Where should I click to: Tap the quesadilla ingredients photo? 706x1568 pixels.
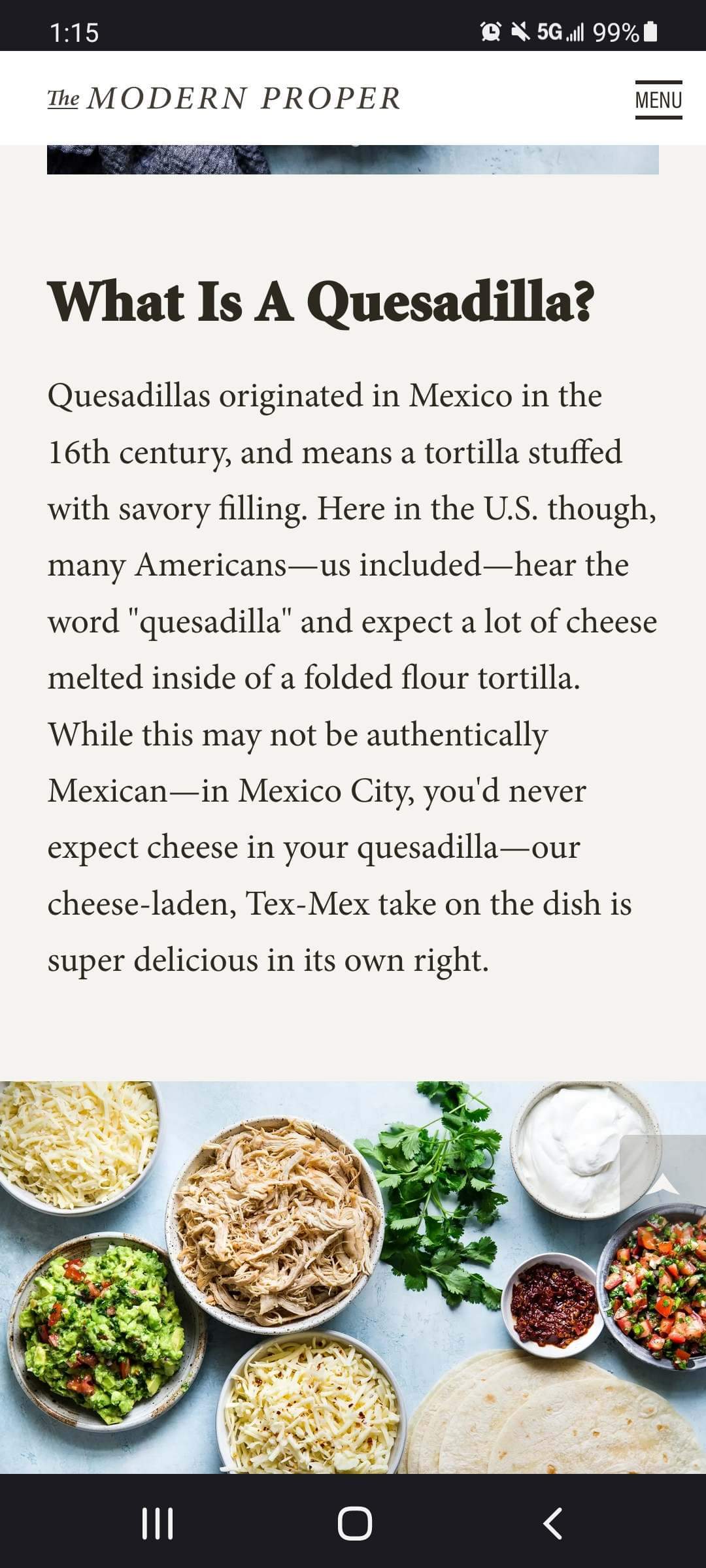point(353,1281)
